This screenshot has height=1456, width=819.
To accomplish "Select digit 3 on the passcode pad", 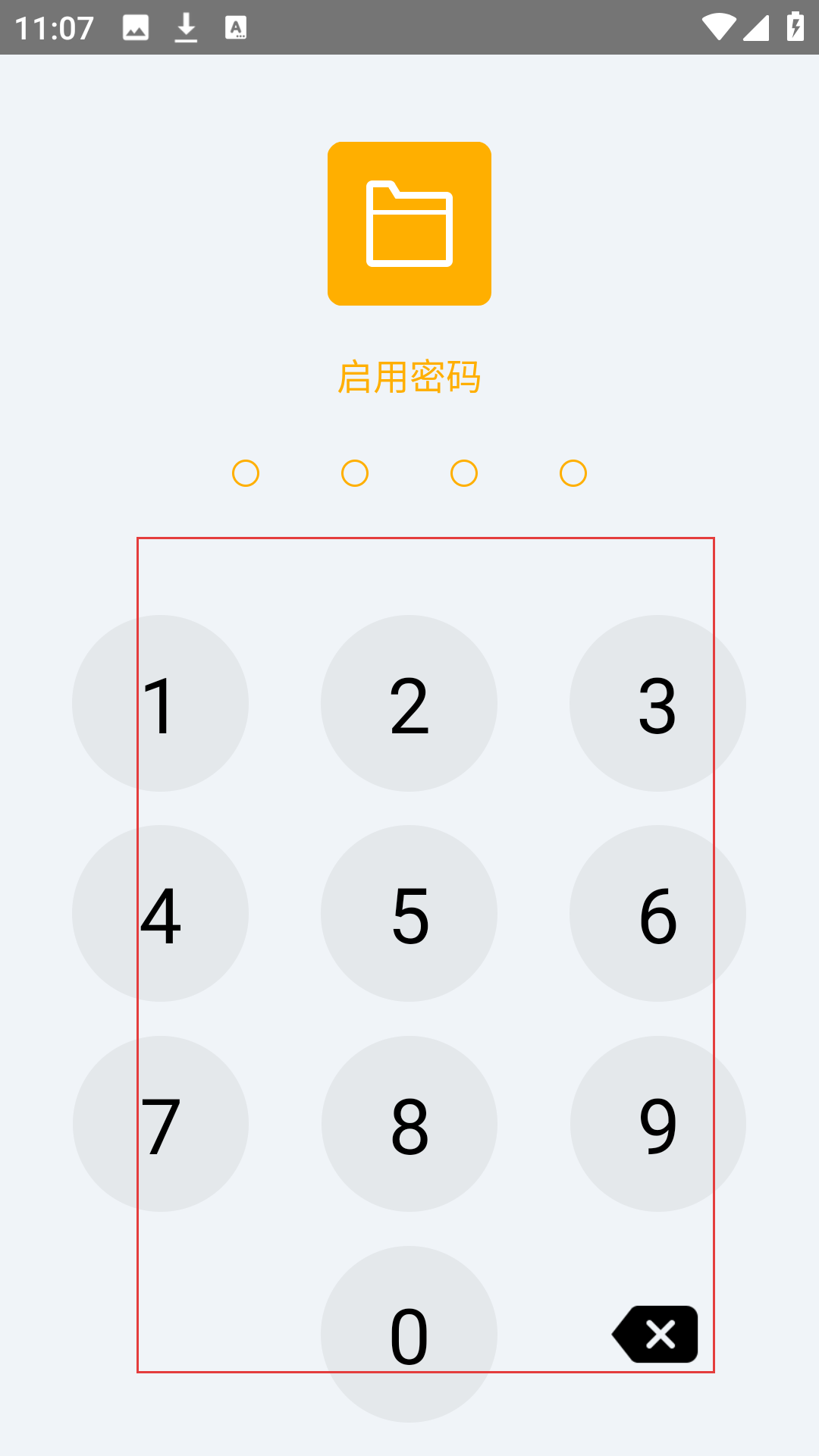I will (657, 704).
